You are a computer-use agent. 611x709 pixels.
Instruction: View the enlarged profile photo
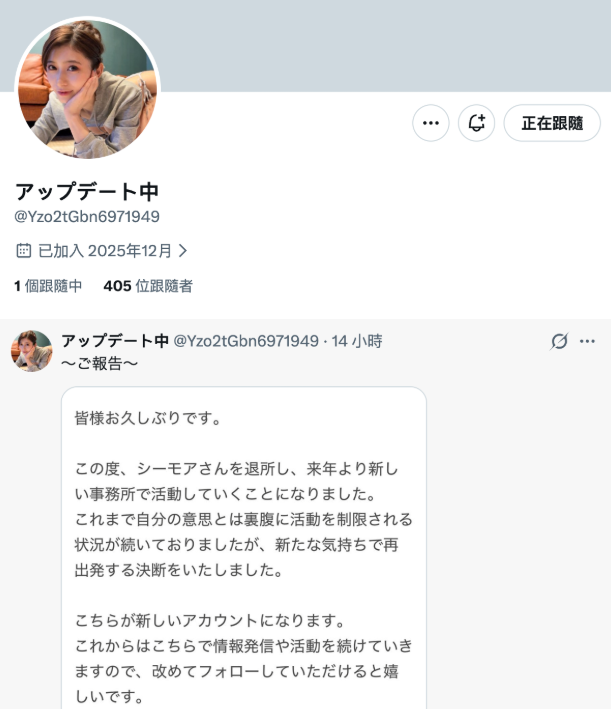point(87,89)
